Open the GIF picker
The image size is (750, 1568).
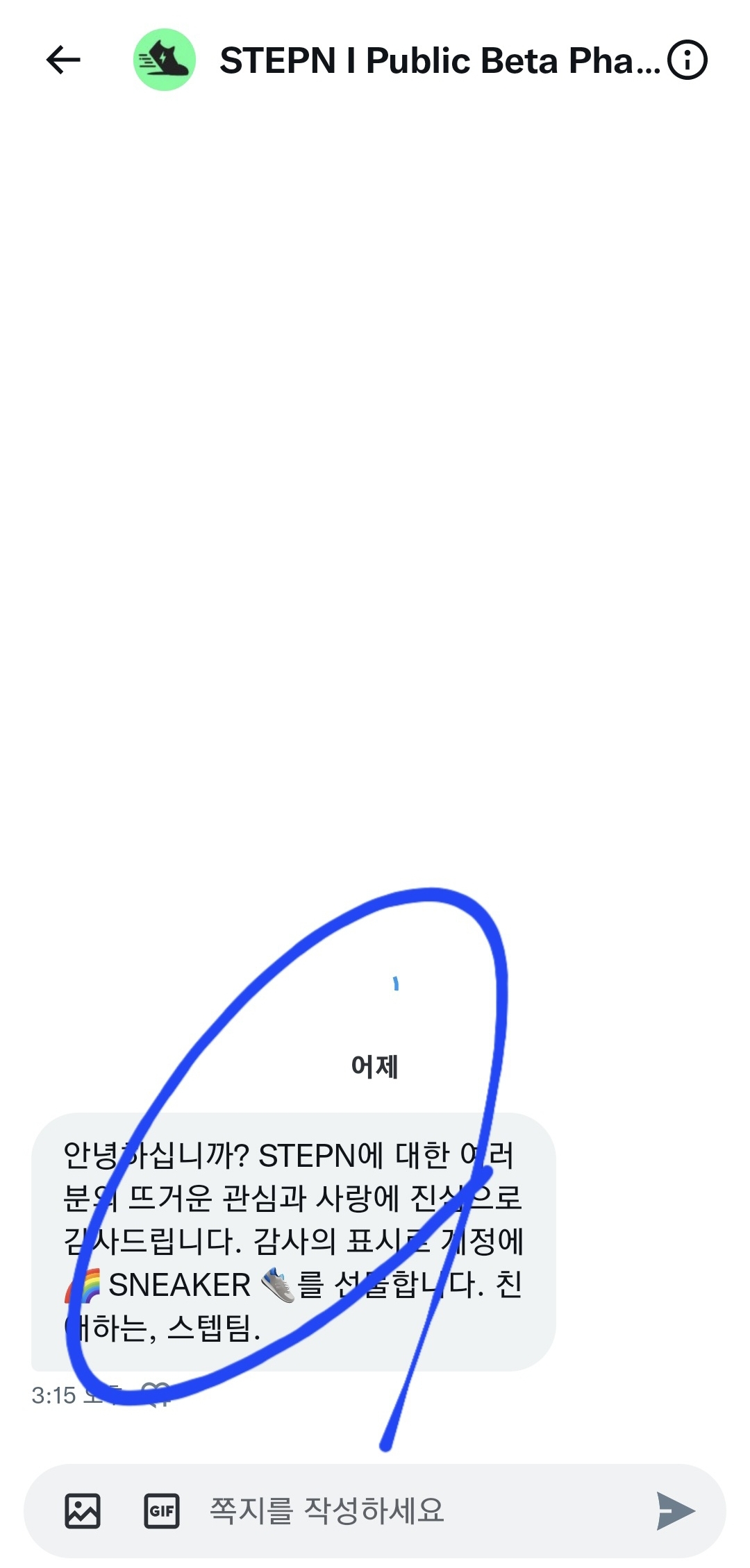161,1511
